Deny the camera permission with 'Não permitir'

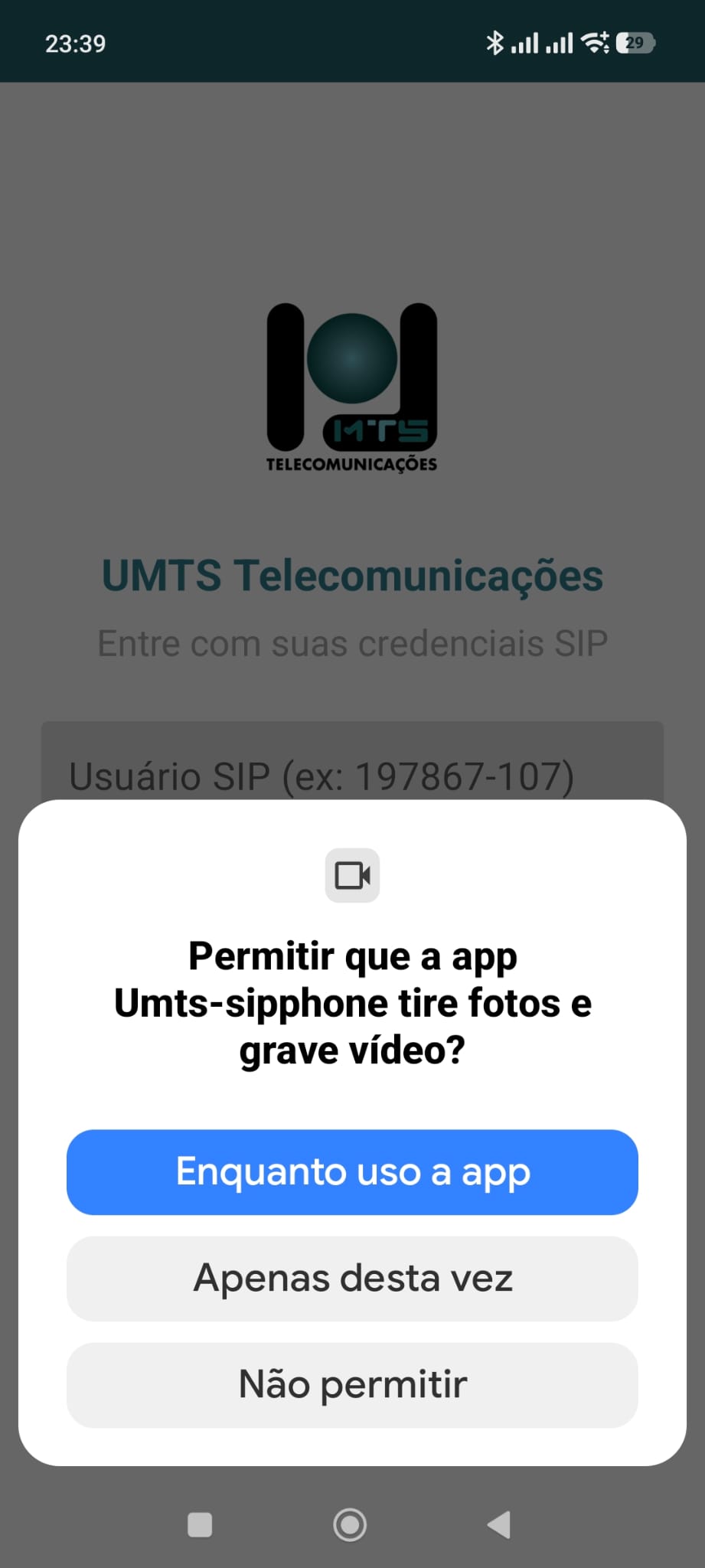(351, 1384)
